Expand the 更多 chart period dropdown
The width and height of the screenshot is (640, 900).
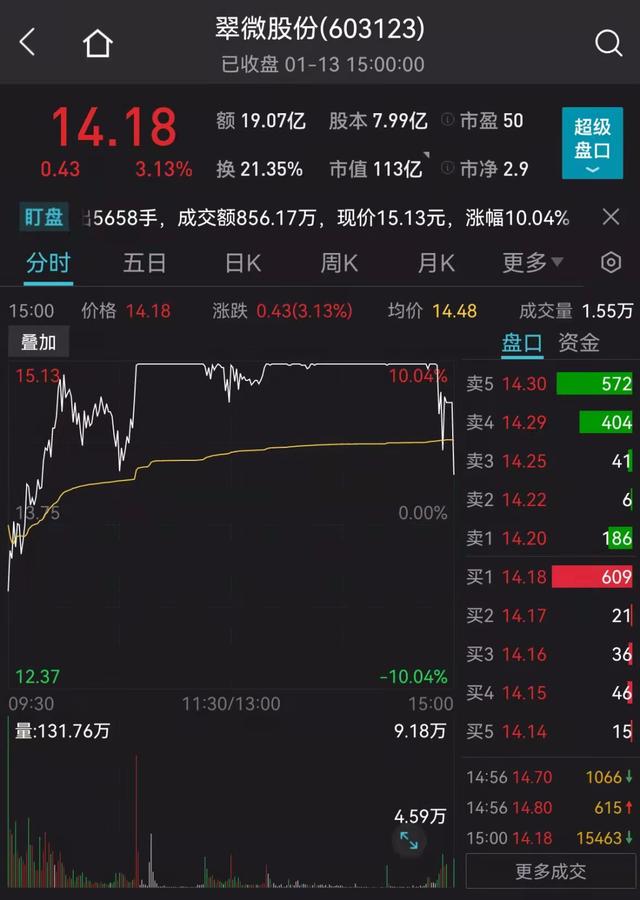point(532,263)
